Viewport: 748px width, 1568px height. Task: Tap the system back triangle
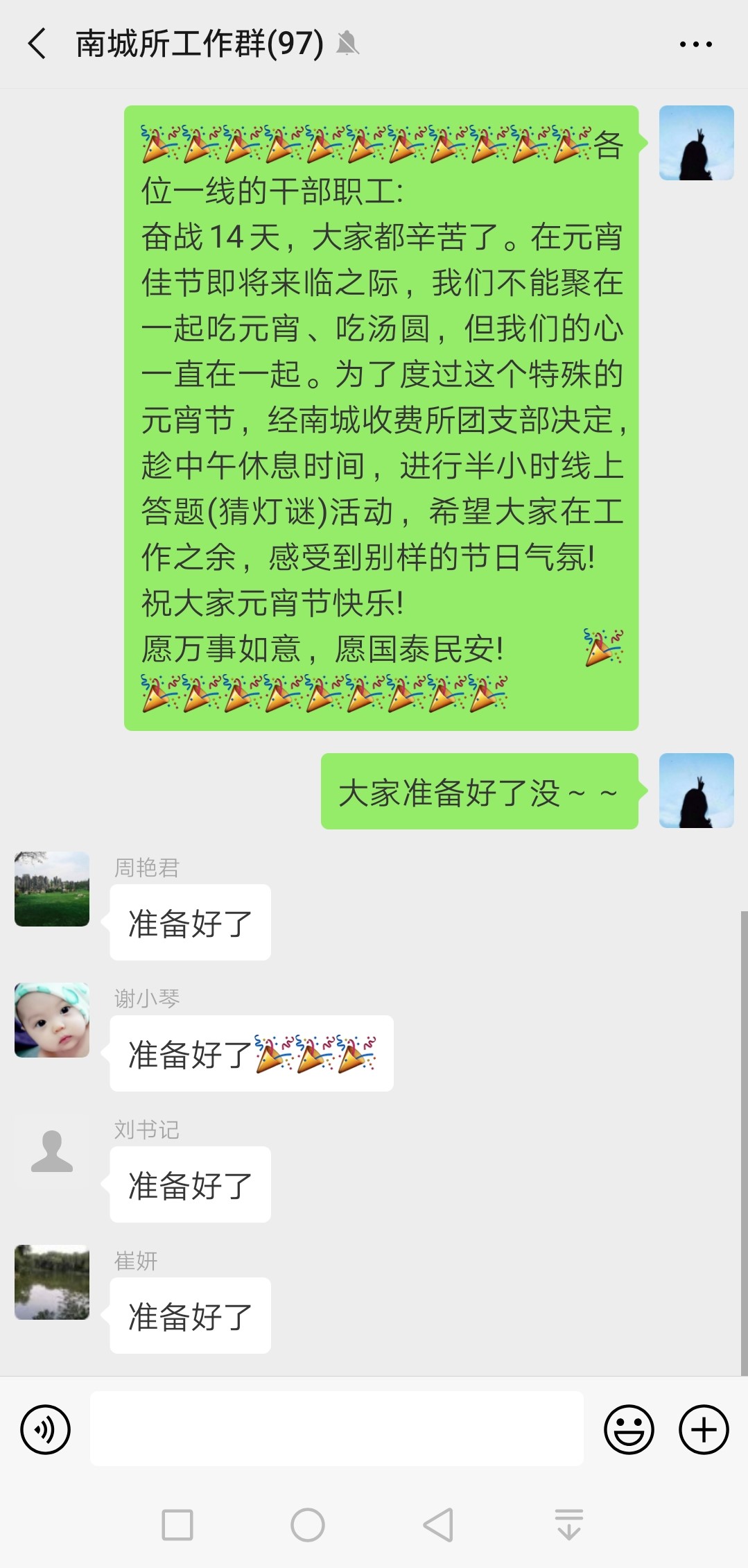coord(438,1525)
